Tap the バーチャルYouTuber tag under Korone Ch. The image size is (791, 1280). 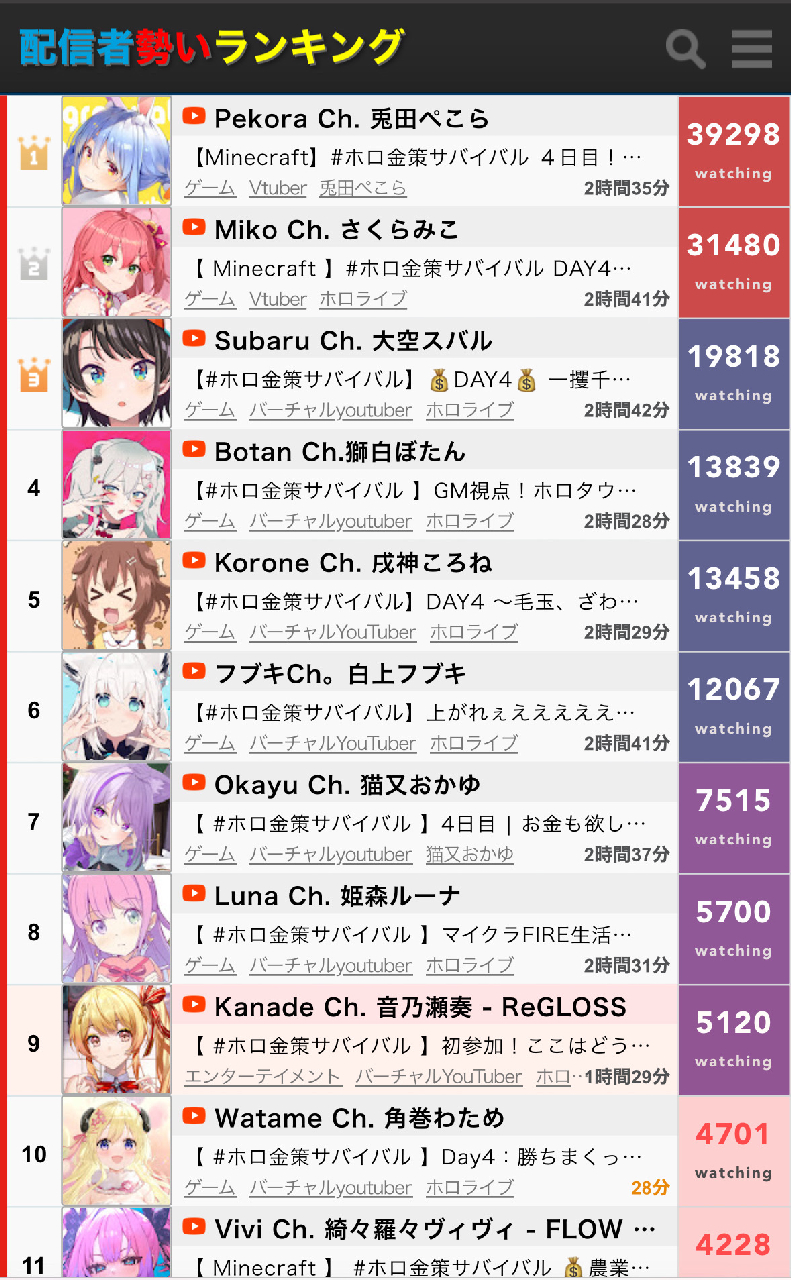point(332,632)
